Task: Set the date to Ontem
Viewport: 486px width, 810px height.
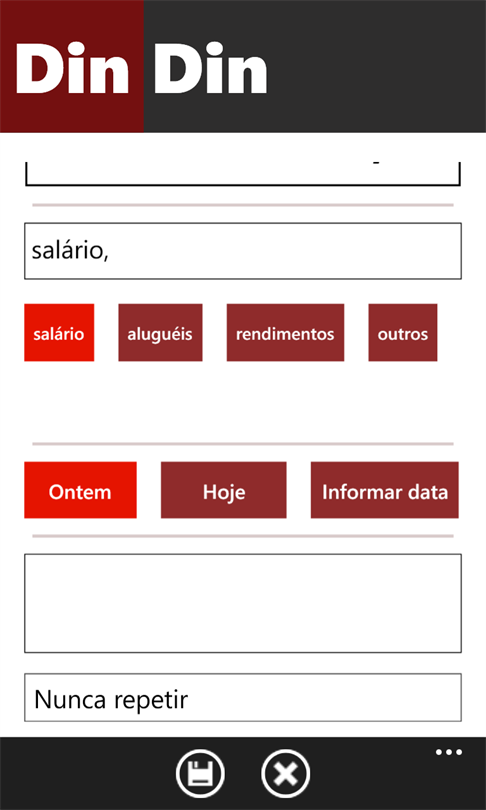Action: click(x=80, y=490)
